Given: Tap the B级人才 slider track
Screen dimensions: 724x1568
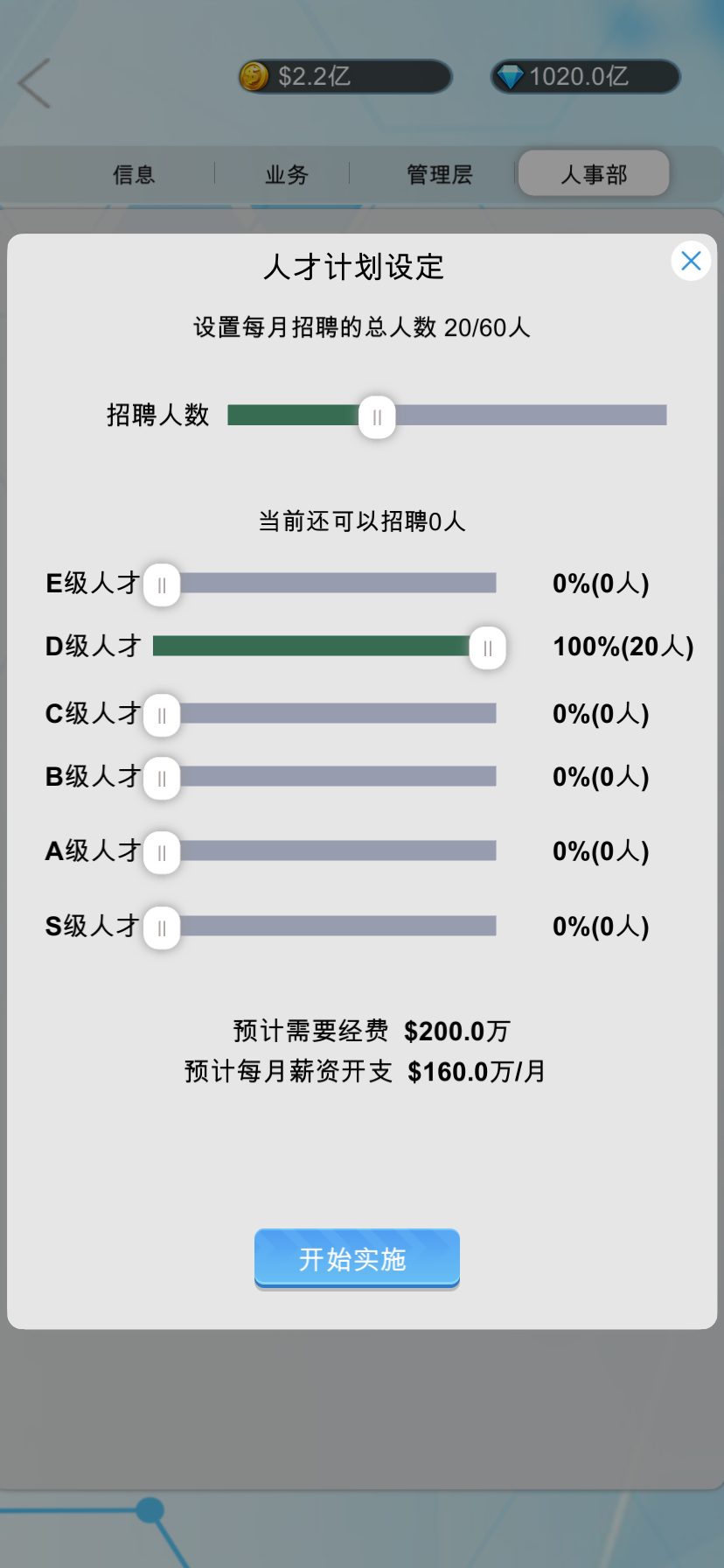Looking at the screenshot, I should tap(324, 776).
